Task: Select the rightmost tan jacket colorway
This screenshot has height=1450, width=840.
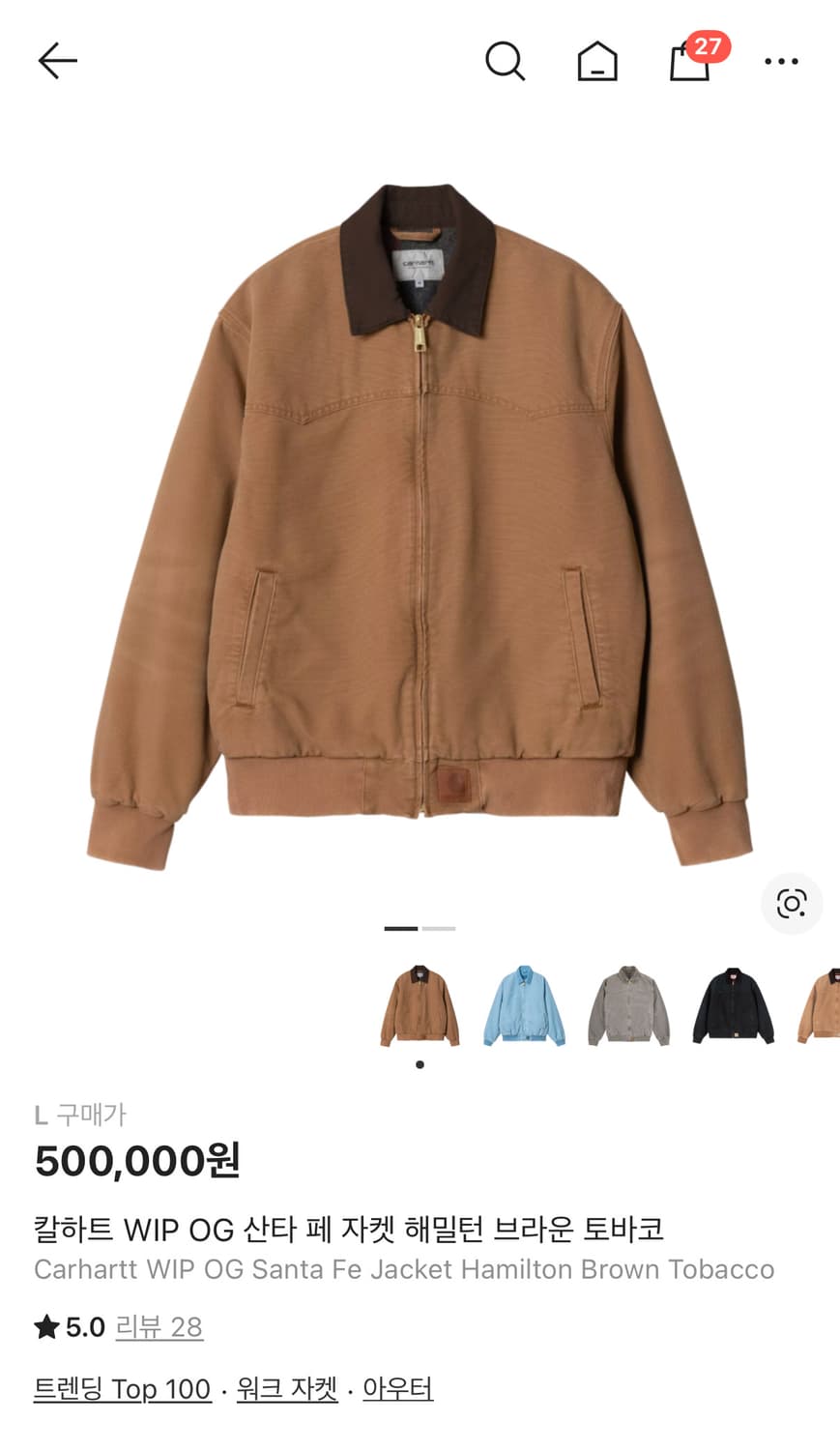Action: click(823, 1005)
